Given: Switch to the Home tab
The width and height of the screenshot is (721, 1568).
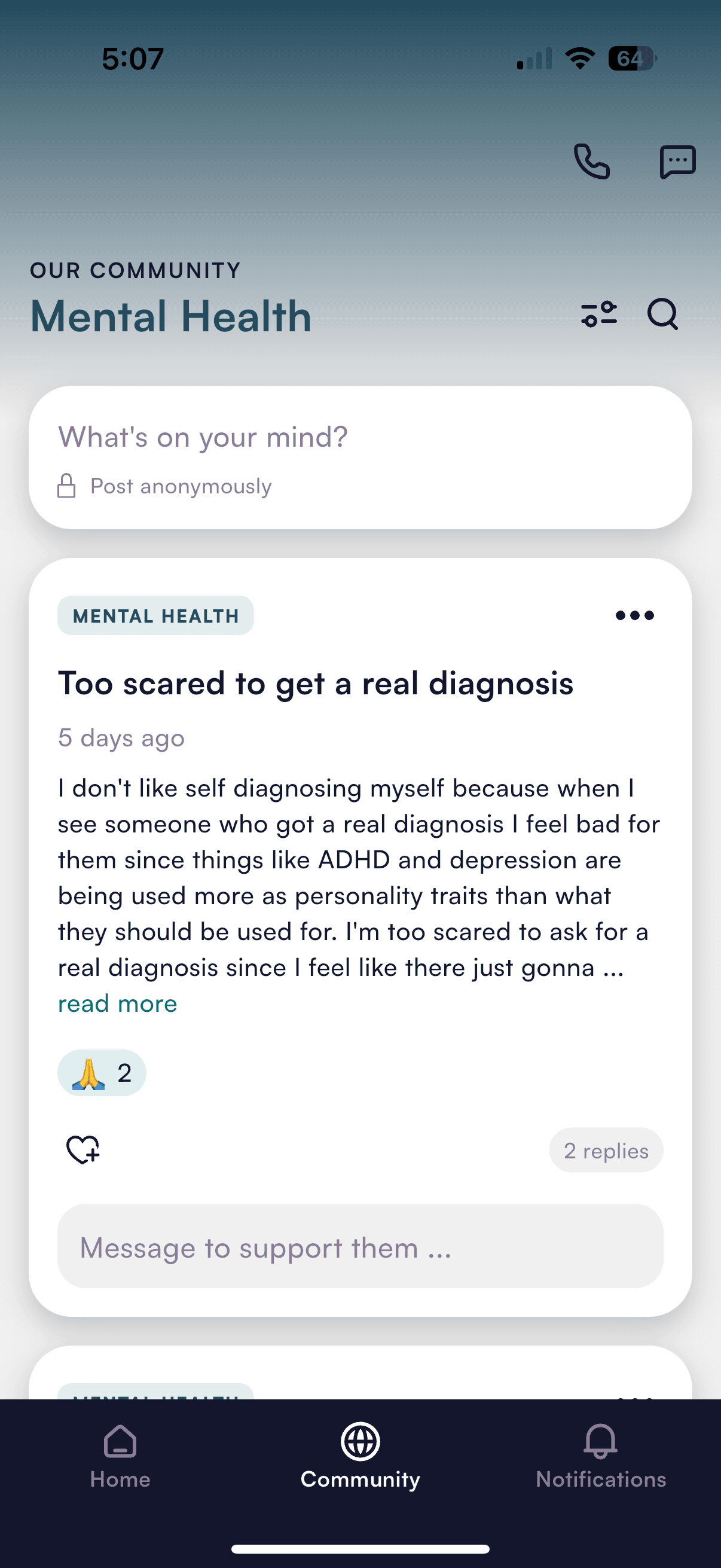Looking at the screenshot, I should click(x=120, y=1457).
